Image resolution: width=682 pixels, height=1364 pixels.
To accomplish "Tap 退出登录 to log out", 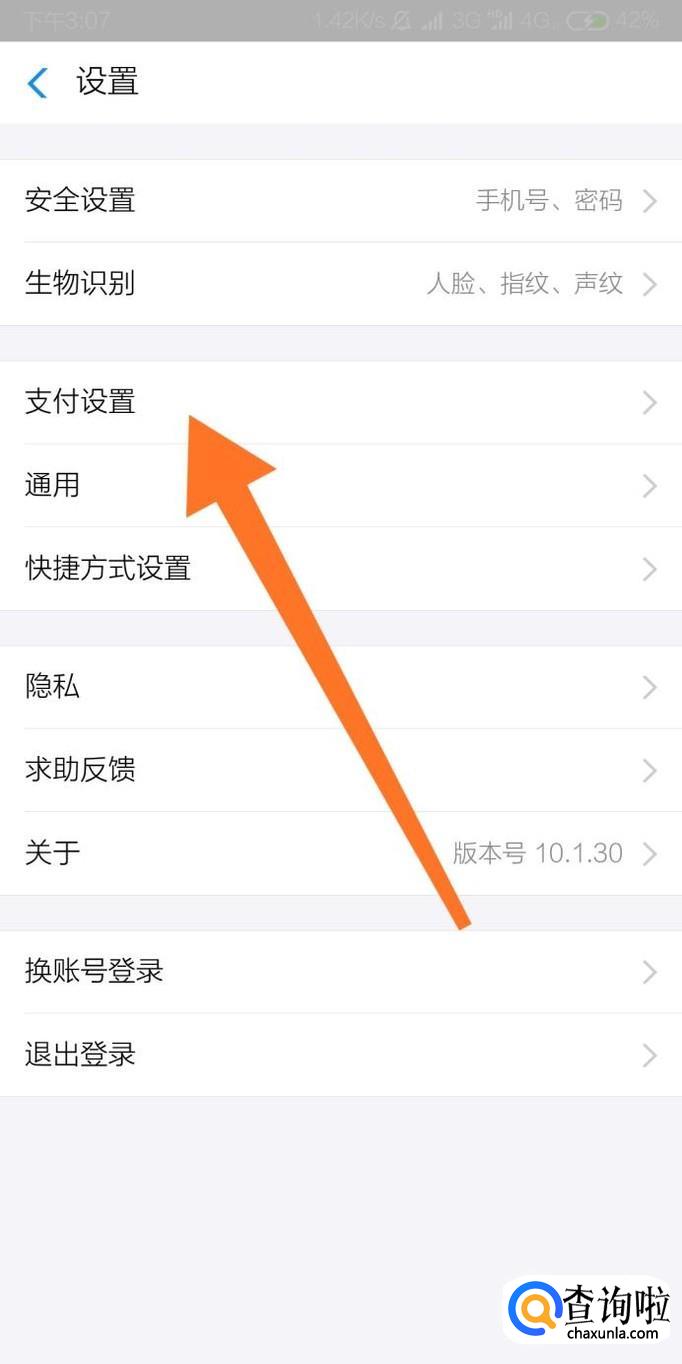I will pyautogui.click(x=341, y=1055).
